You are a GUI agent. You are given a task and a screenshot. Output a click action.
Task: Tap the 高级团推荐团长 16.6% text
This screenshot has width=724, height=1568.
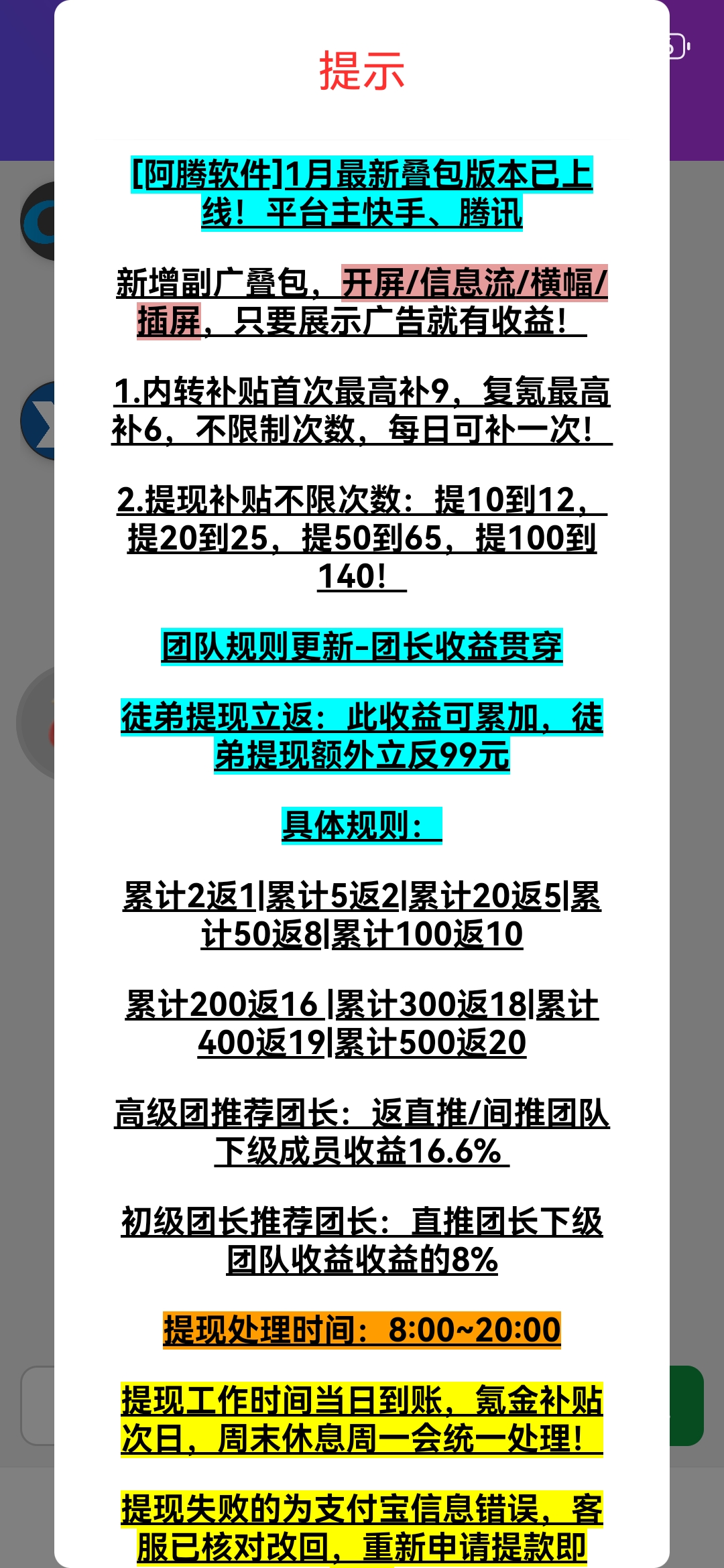[x=362, y=1126]
